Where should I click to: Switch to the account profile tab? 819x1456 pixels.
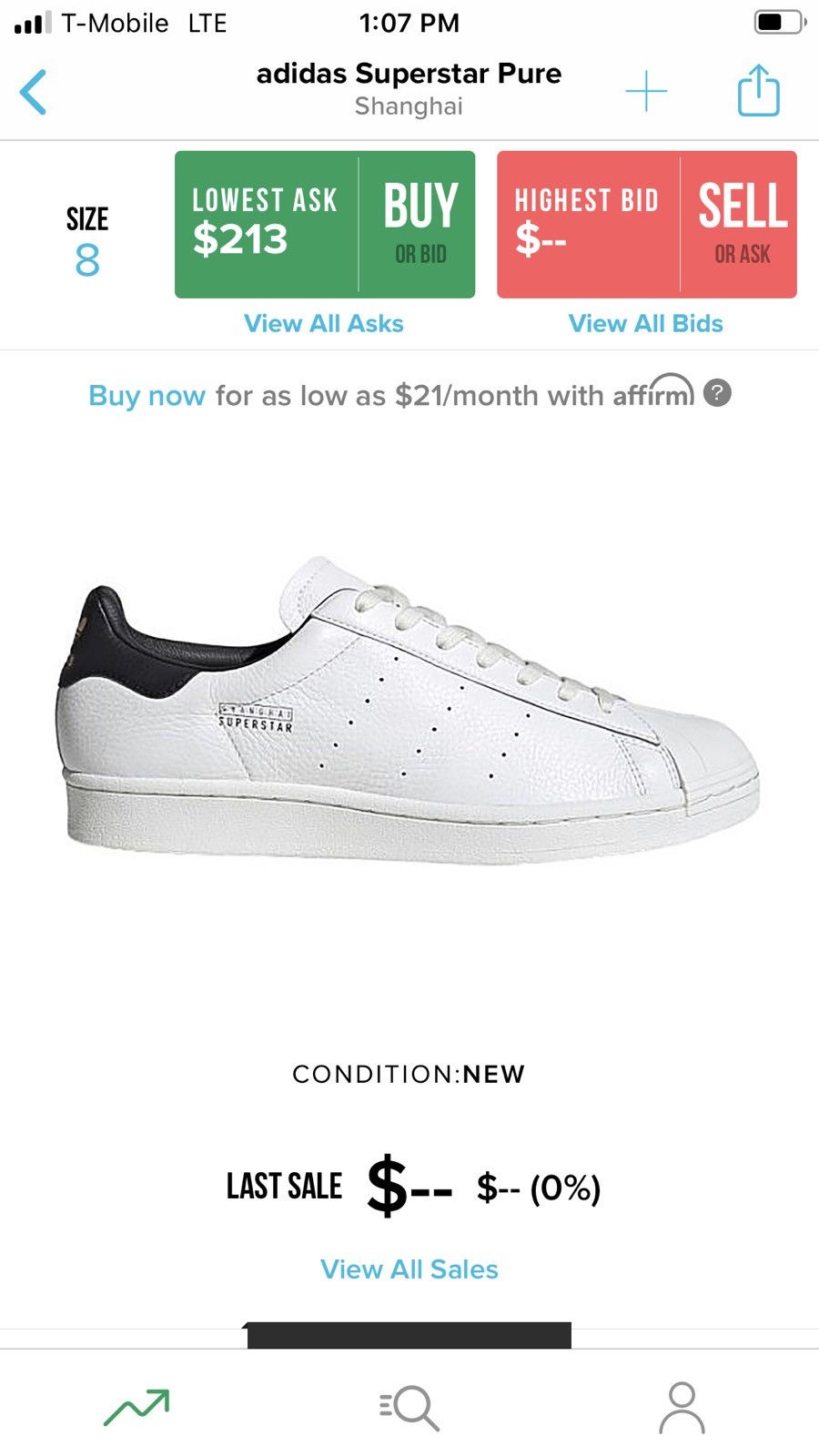[x=682, y=1407]
